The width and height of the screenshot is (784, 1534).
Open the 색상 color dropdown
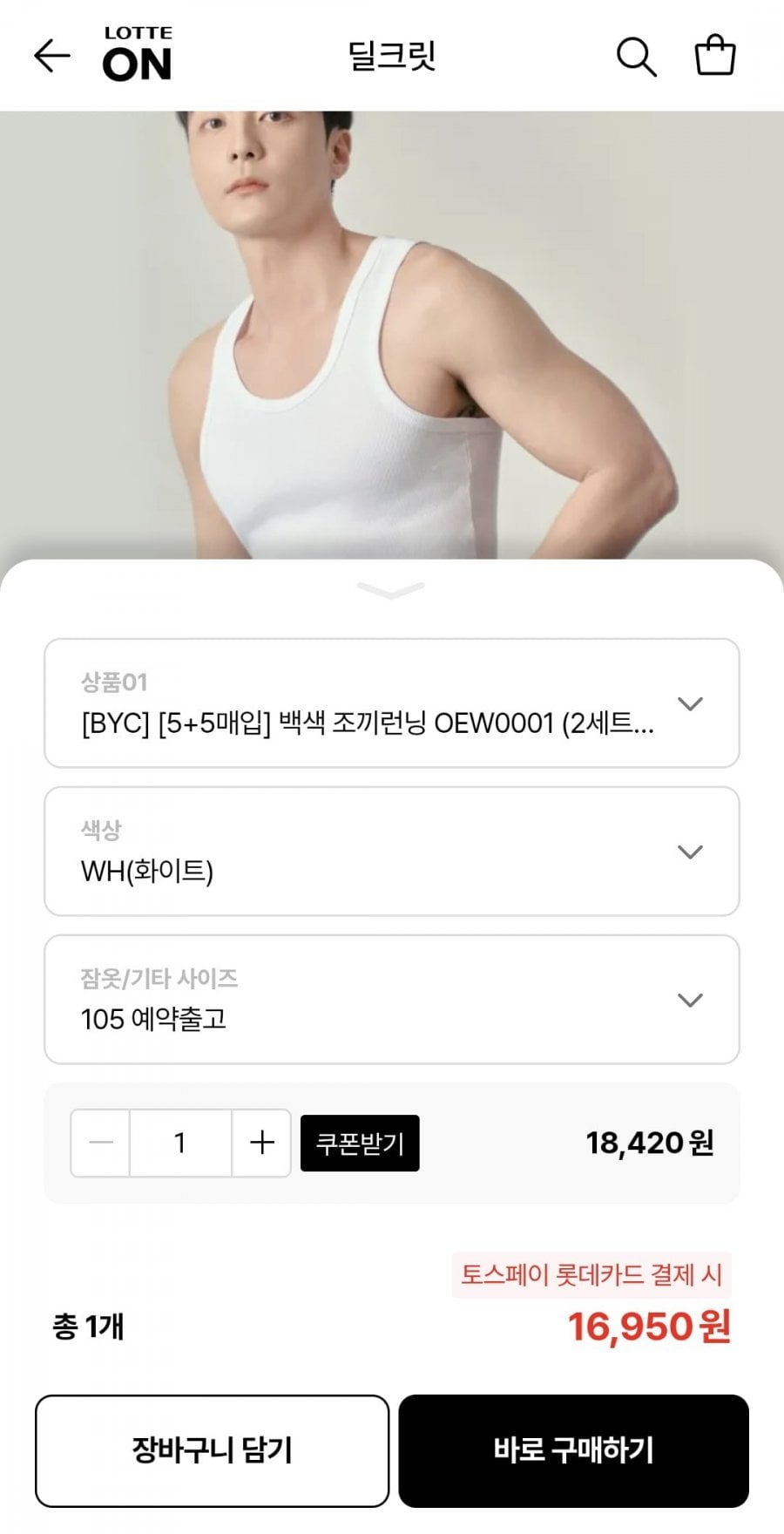coord(391,852)
